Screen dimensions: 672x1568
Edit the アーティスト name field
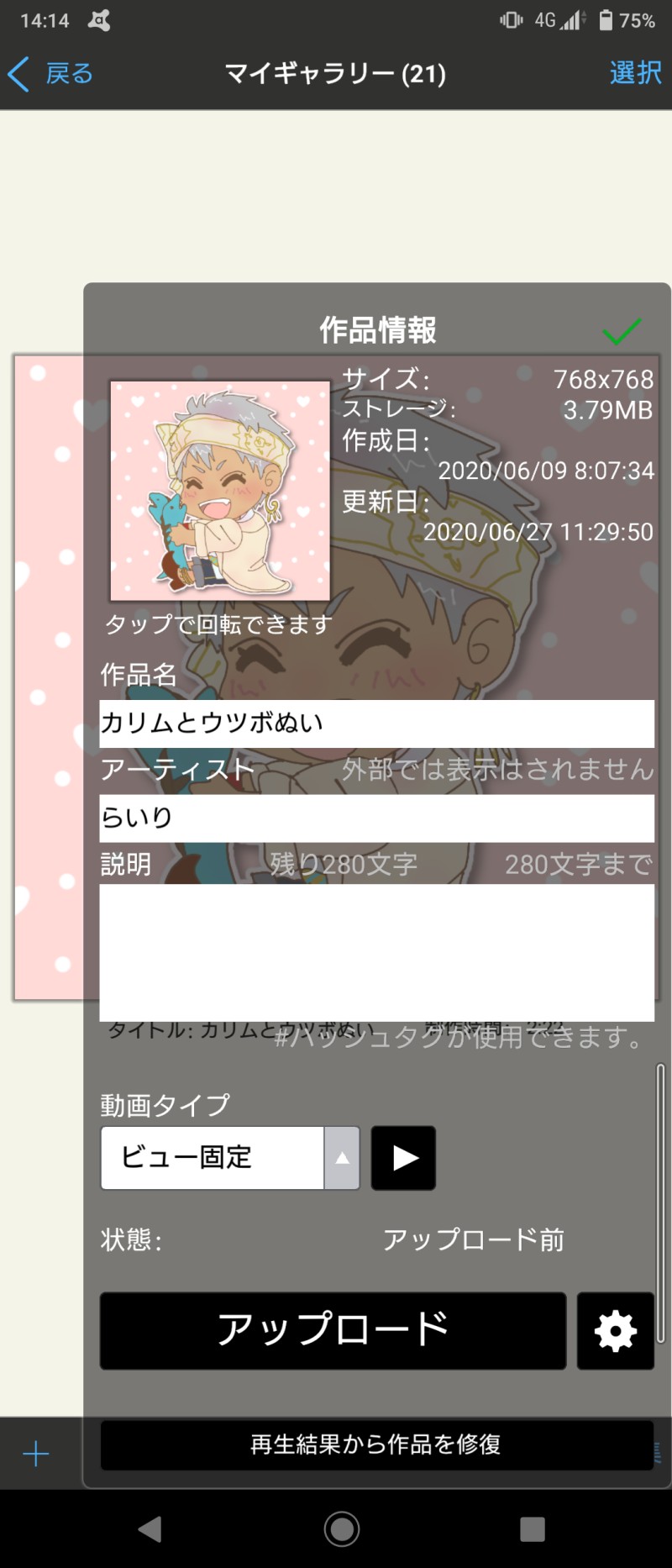(x=376, y=818)
